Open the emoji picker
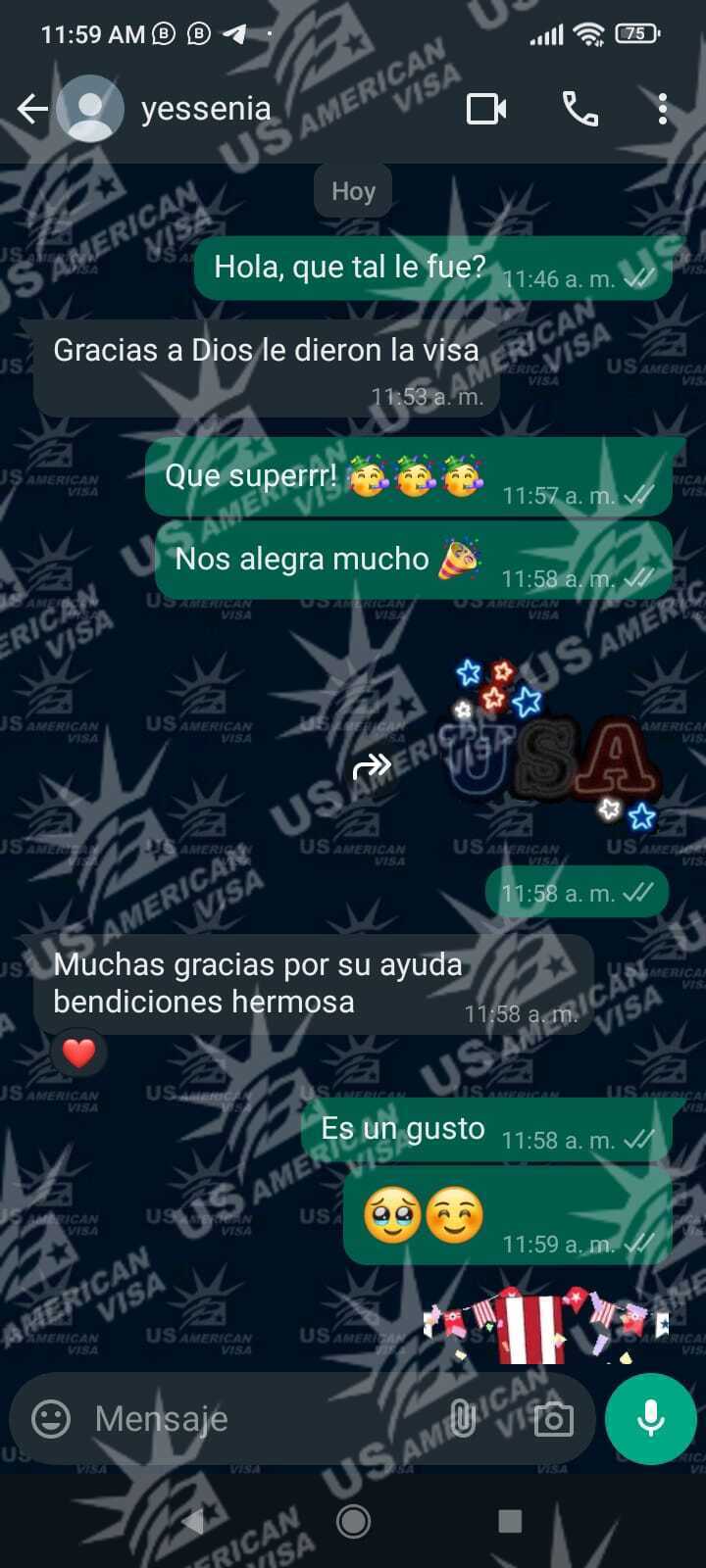The image size is (706, 1568). coord(51,1418)
